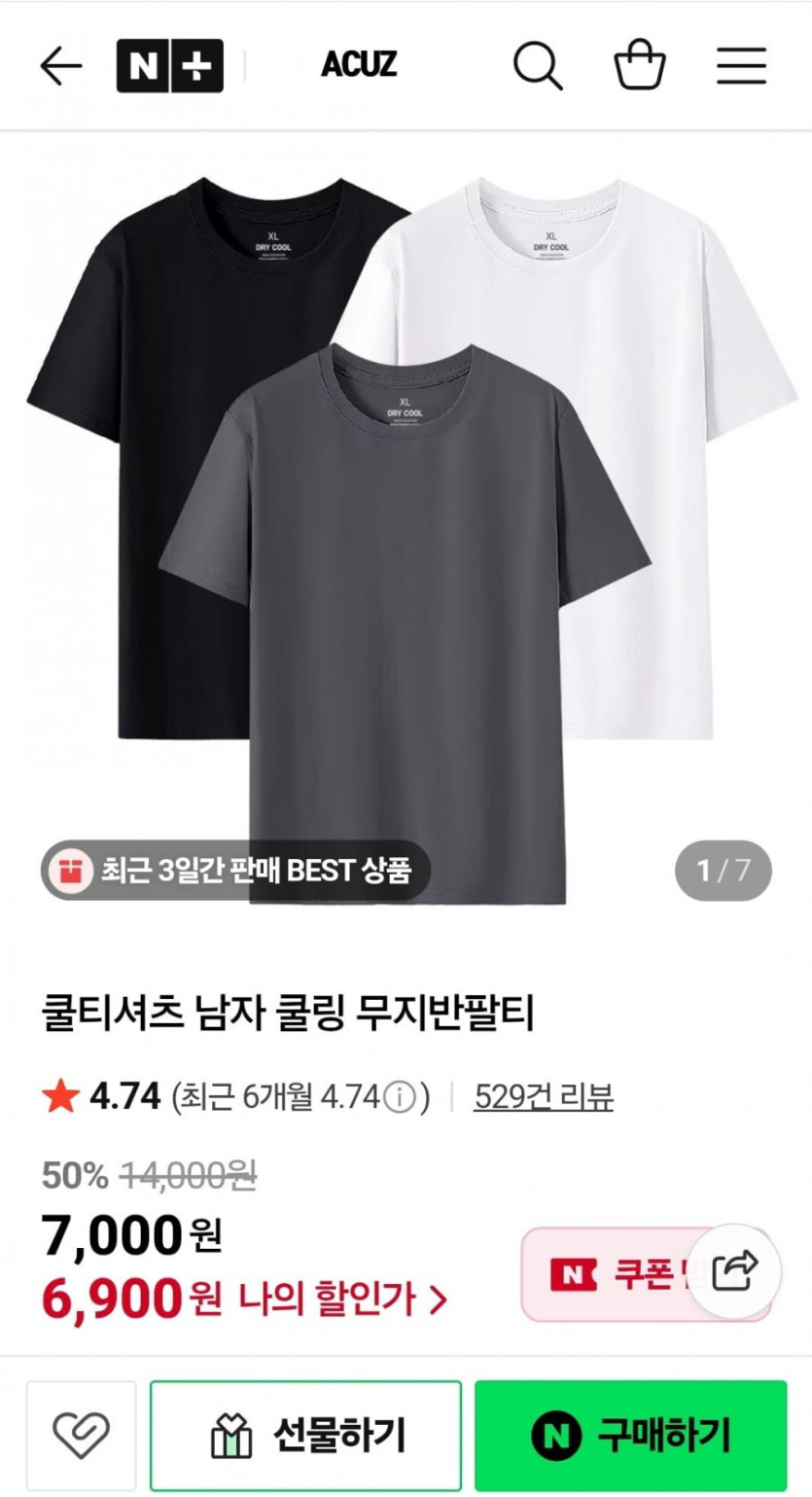Open the N+ store home
The width and height of the screenshot is (812, 1497).
click(x=170, y=66)
